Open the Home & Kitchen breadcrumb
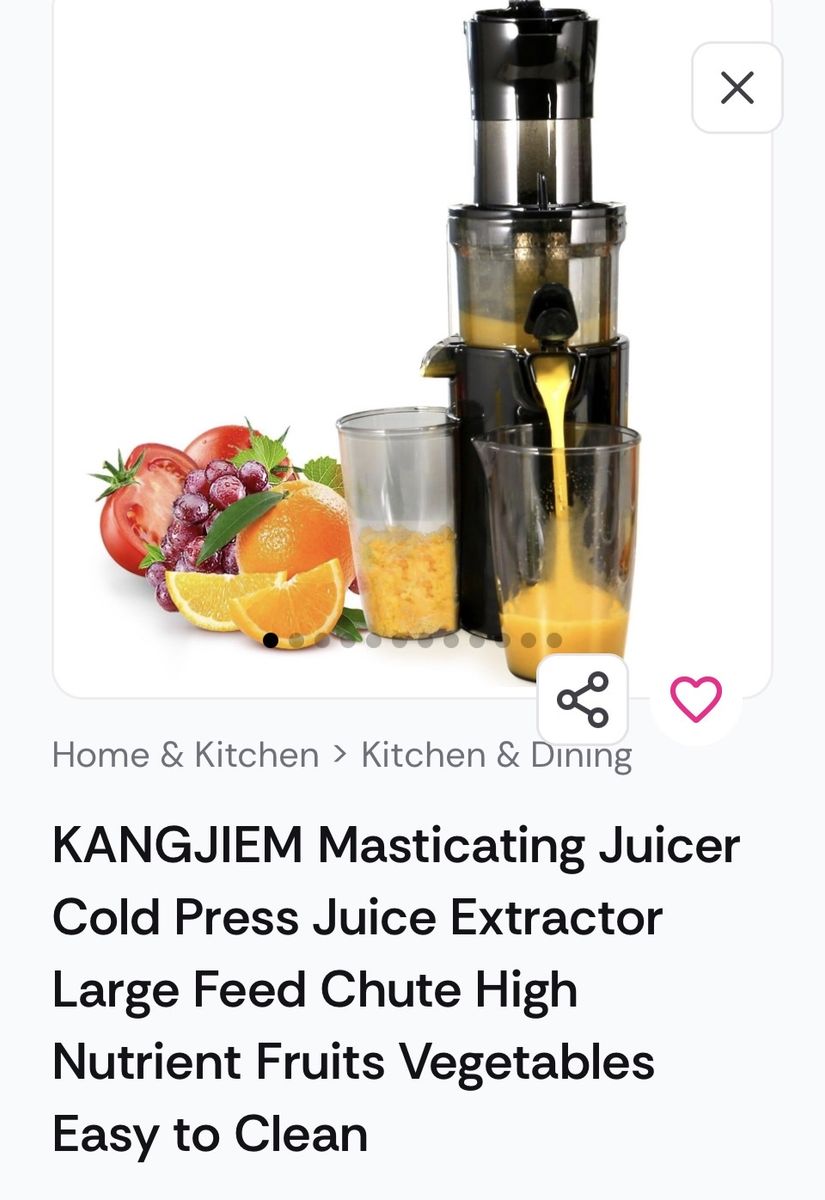Screen dimensions: 825x1200 coord(185,754)
